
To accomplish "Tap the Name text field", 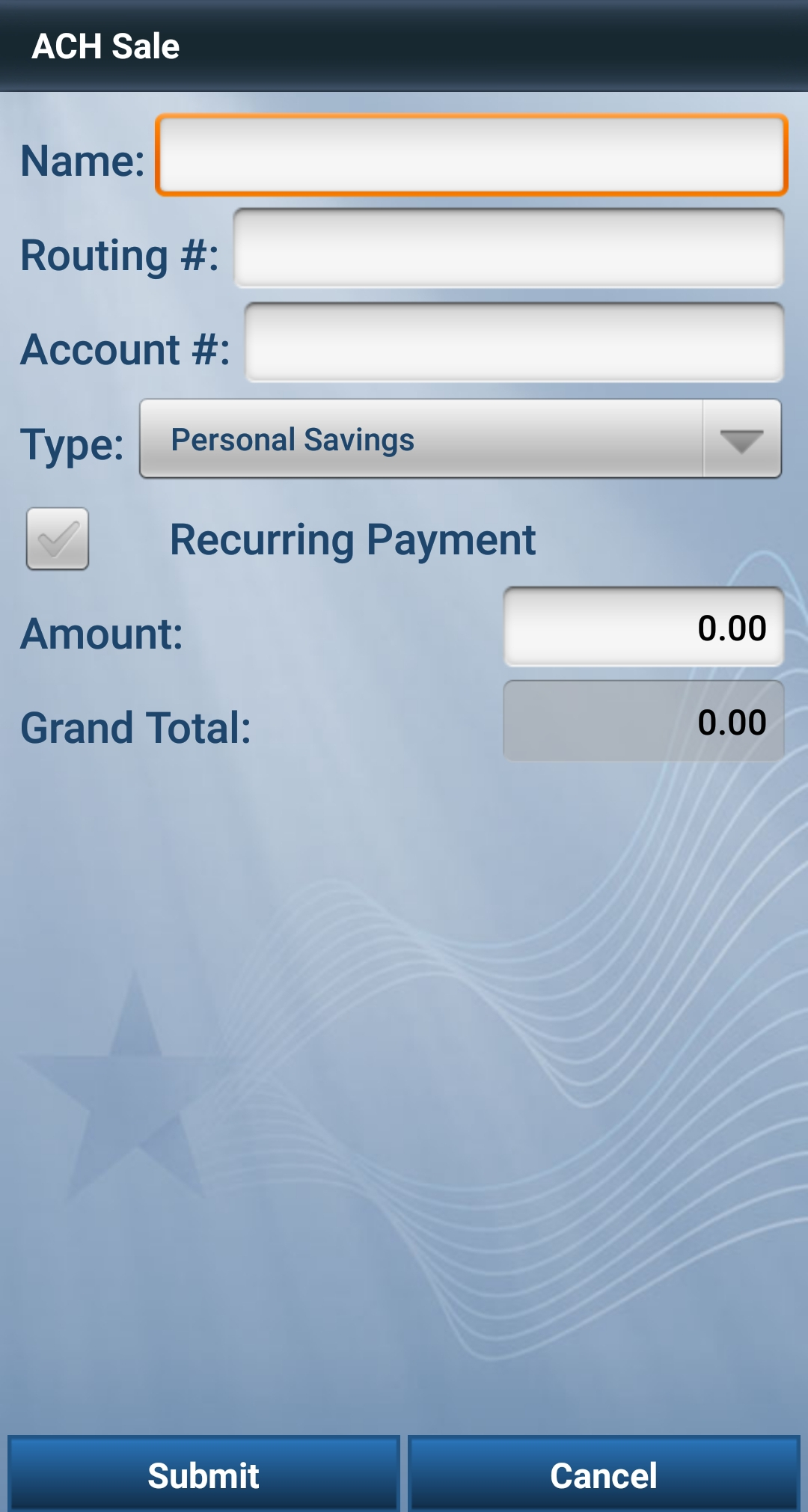I will tap(471, 156).
